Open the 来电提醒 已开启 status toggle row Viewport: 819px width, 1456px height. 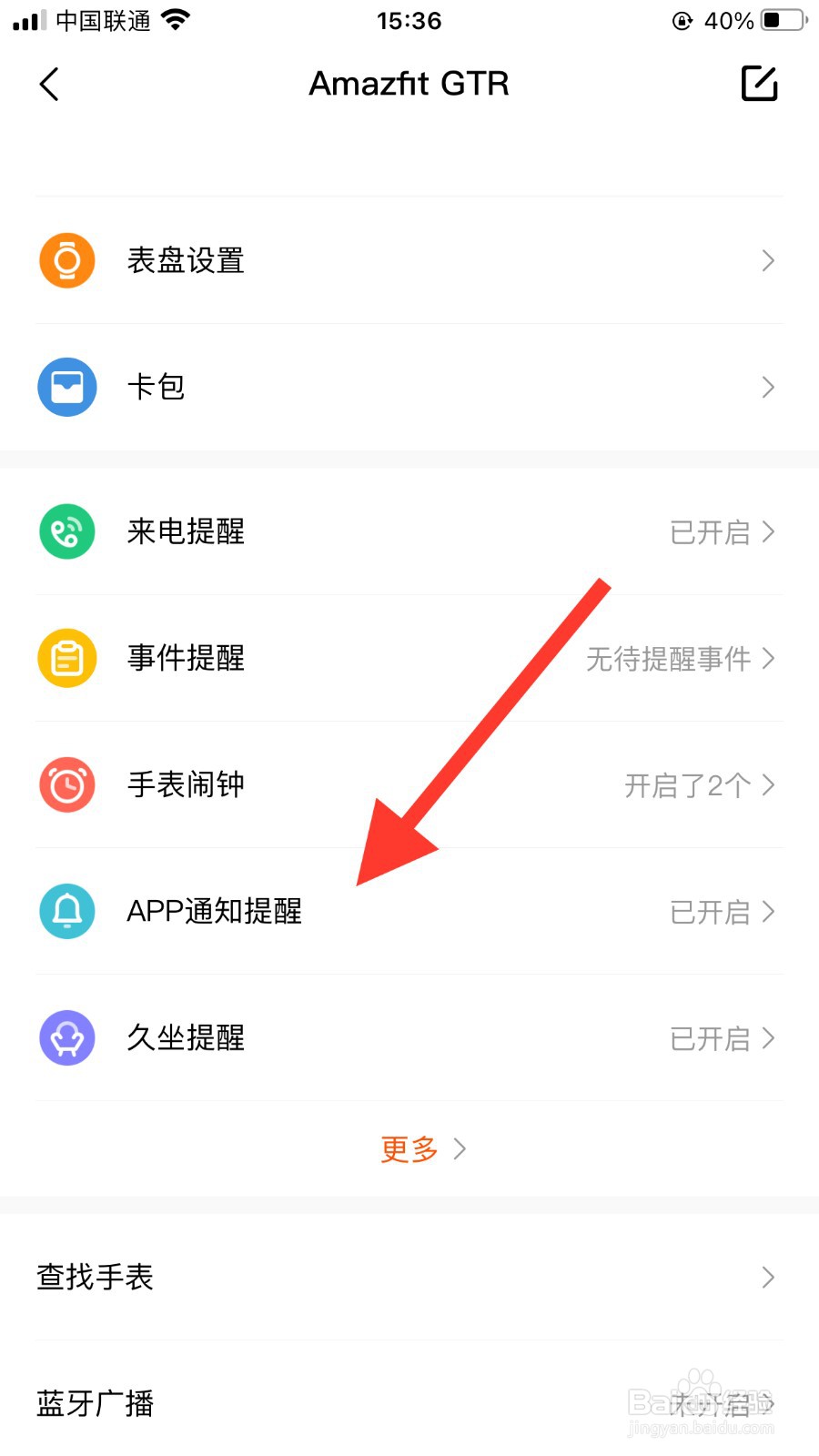click(x=409, y=531)
